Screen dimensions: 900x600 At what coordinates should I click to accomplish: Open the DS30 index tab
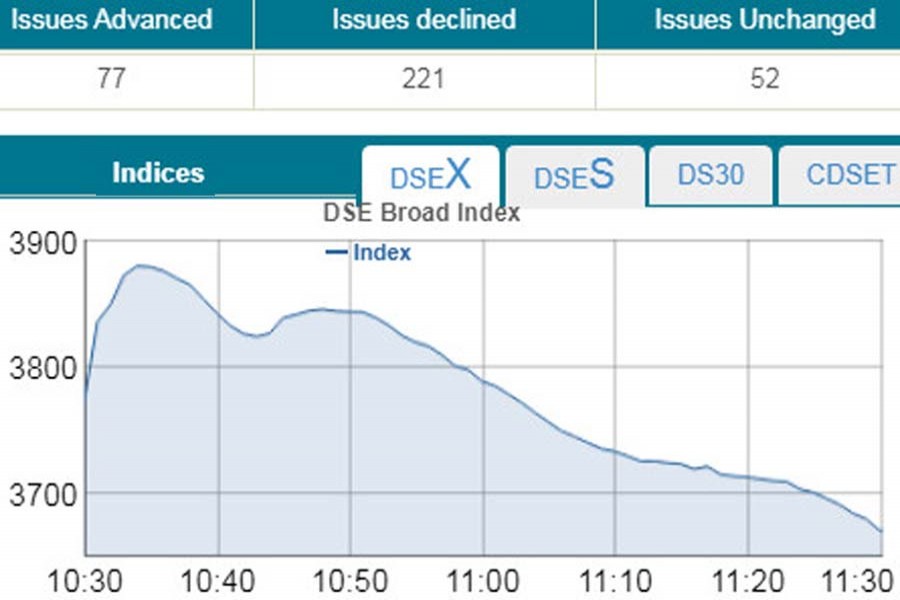pyautogui.click(x=710, y=175)
